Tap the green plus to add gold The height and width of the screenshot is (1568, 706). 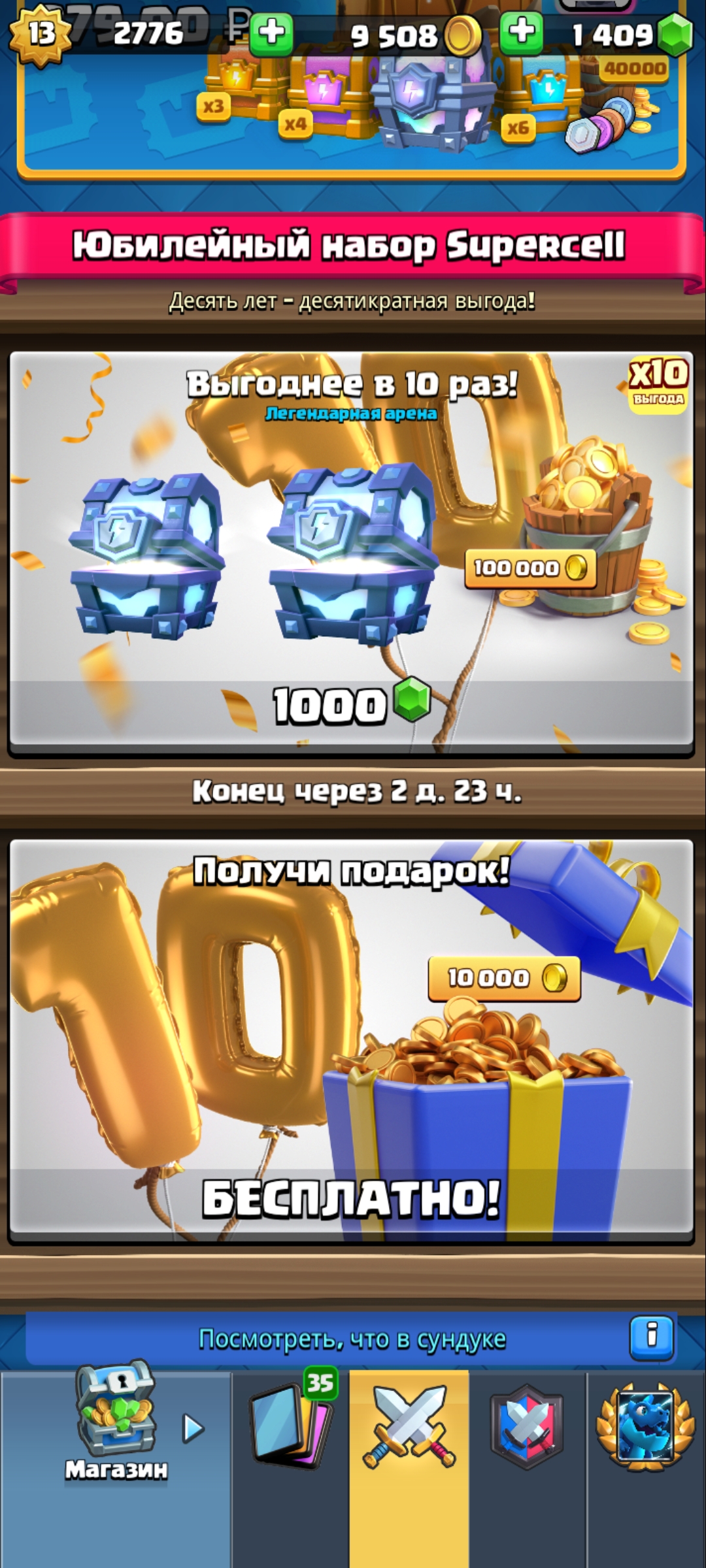271,33
